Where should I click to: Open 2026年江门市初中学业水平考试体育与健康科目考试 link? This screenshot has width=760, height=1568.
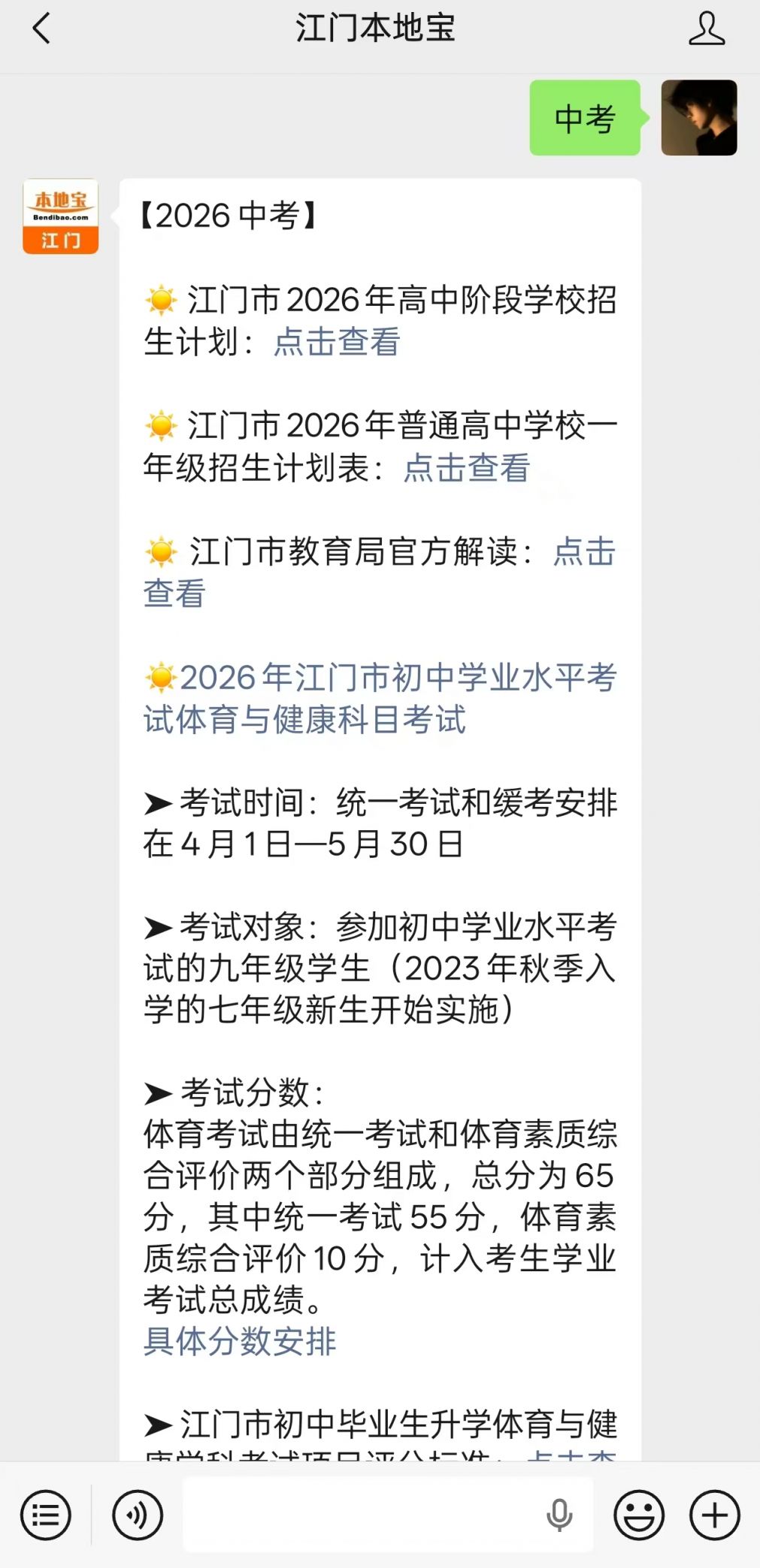(x=380, y=698)
